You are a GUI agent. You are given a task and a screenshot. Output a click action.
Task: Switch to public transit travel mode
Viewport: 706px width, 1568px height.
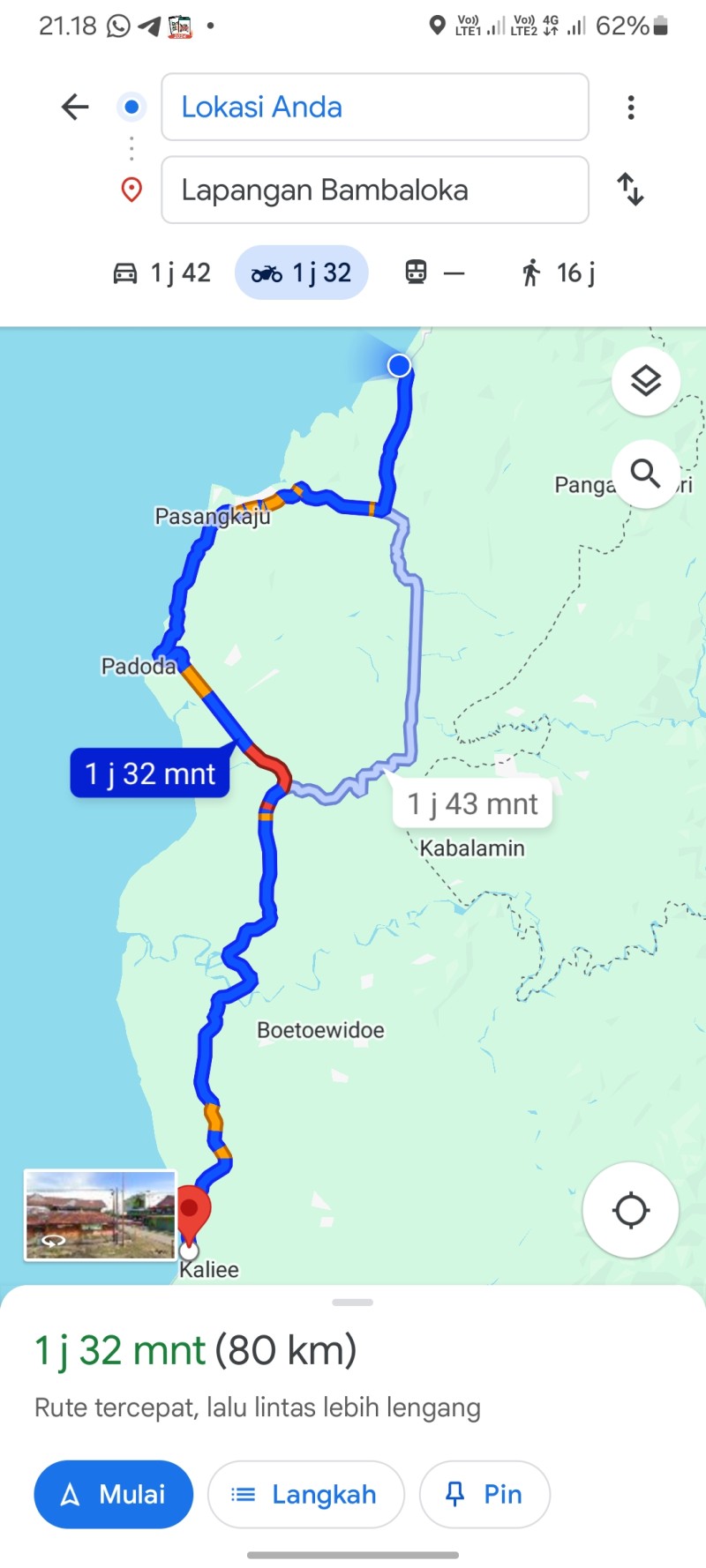434,273
